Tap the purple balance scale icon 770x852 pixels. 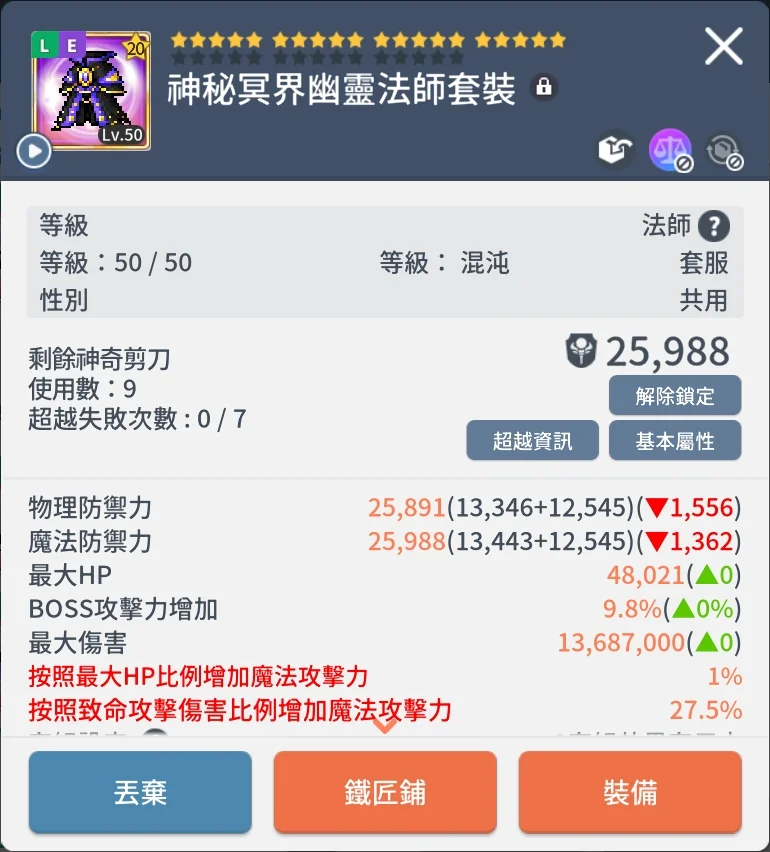668,150
